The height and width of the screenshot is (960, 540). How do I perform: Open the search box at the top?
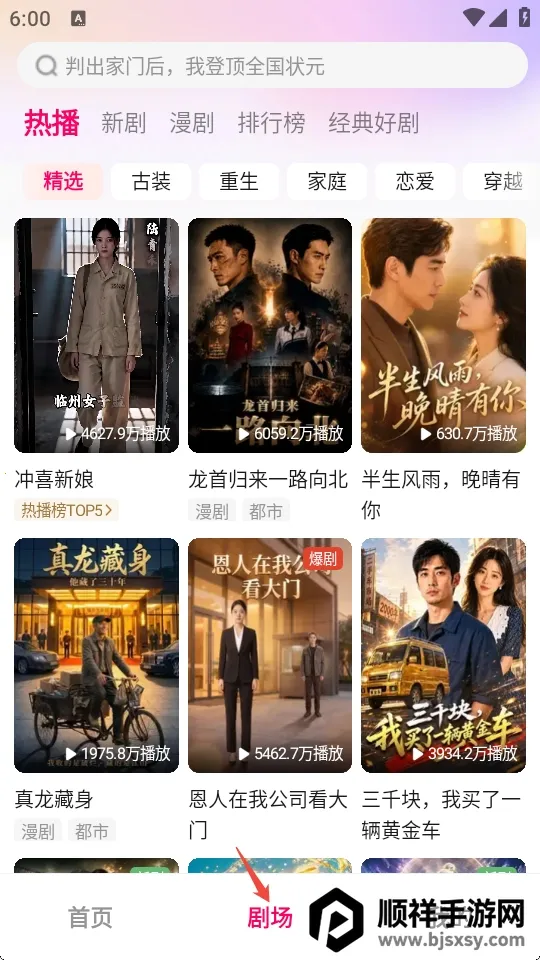tap(272, 66)
